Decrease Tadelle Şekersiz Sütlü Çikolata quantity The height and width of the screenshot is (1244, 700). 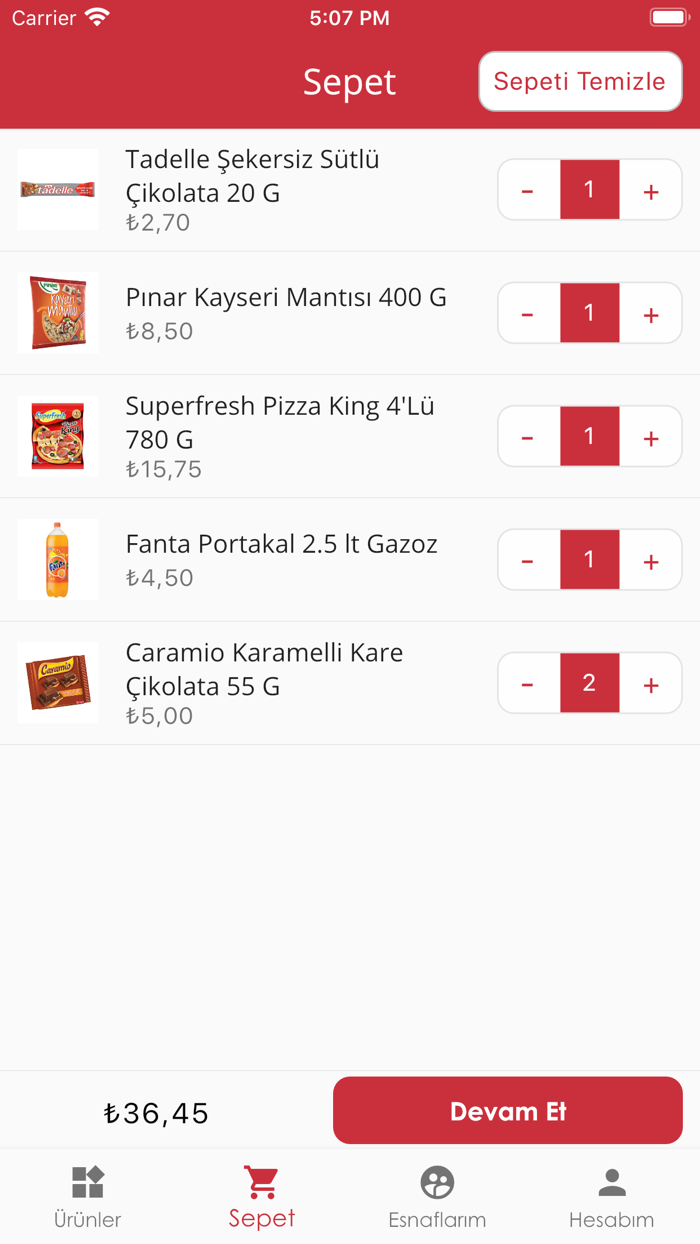(528, 190)
